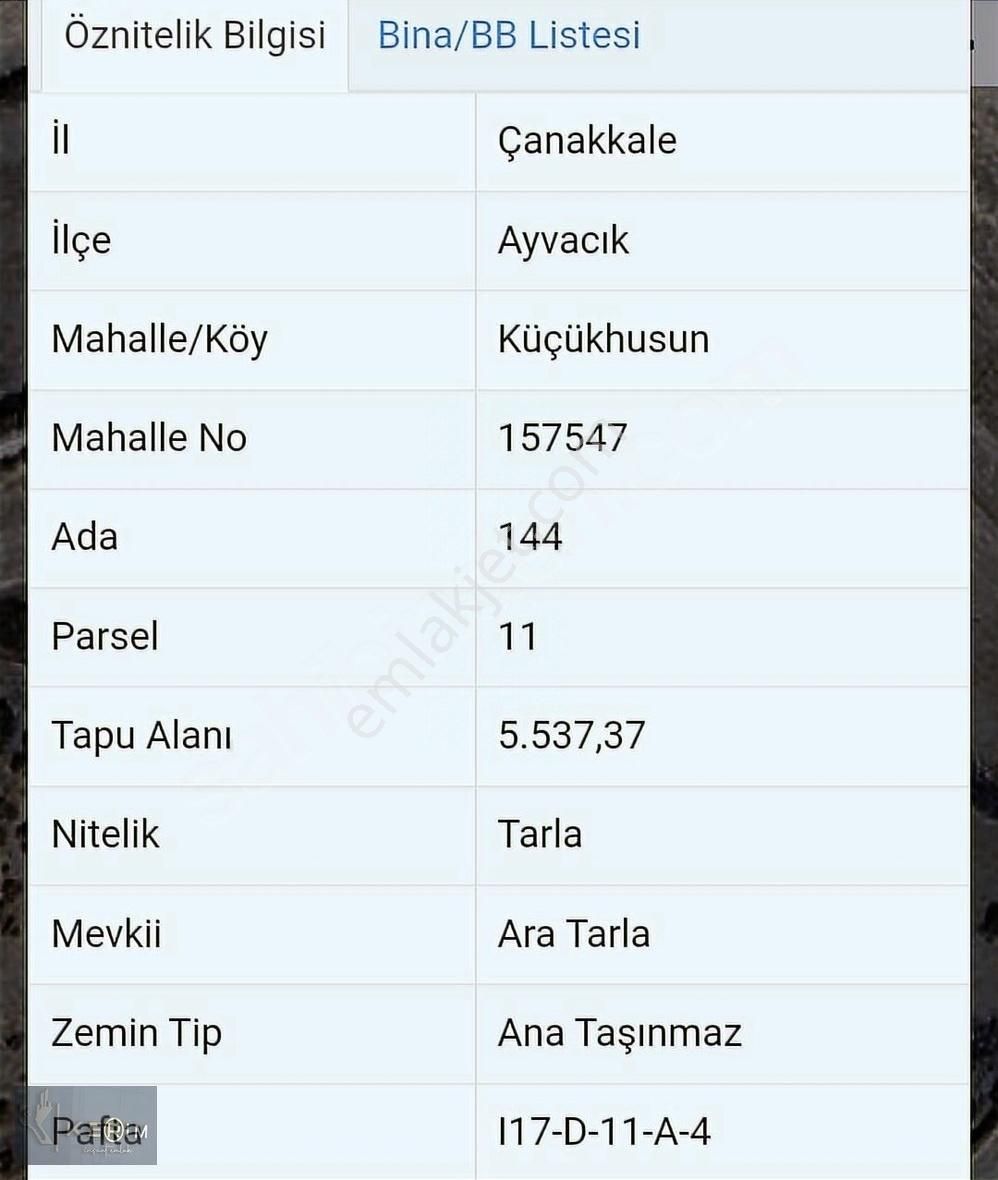Click the Ada value 144
998x1180 pixels.
click(x=532, y=537)
